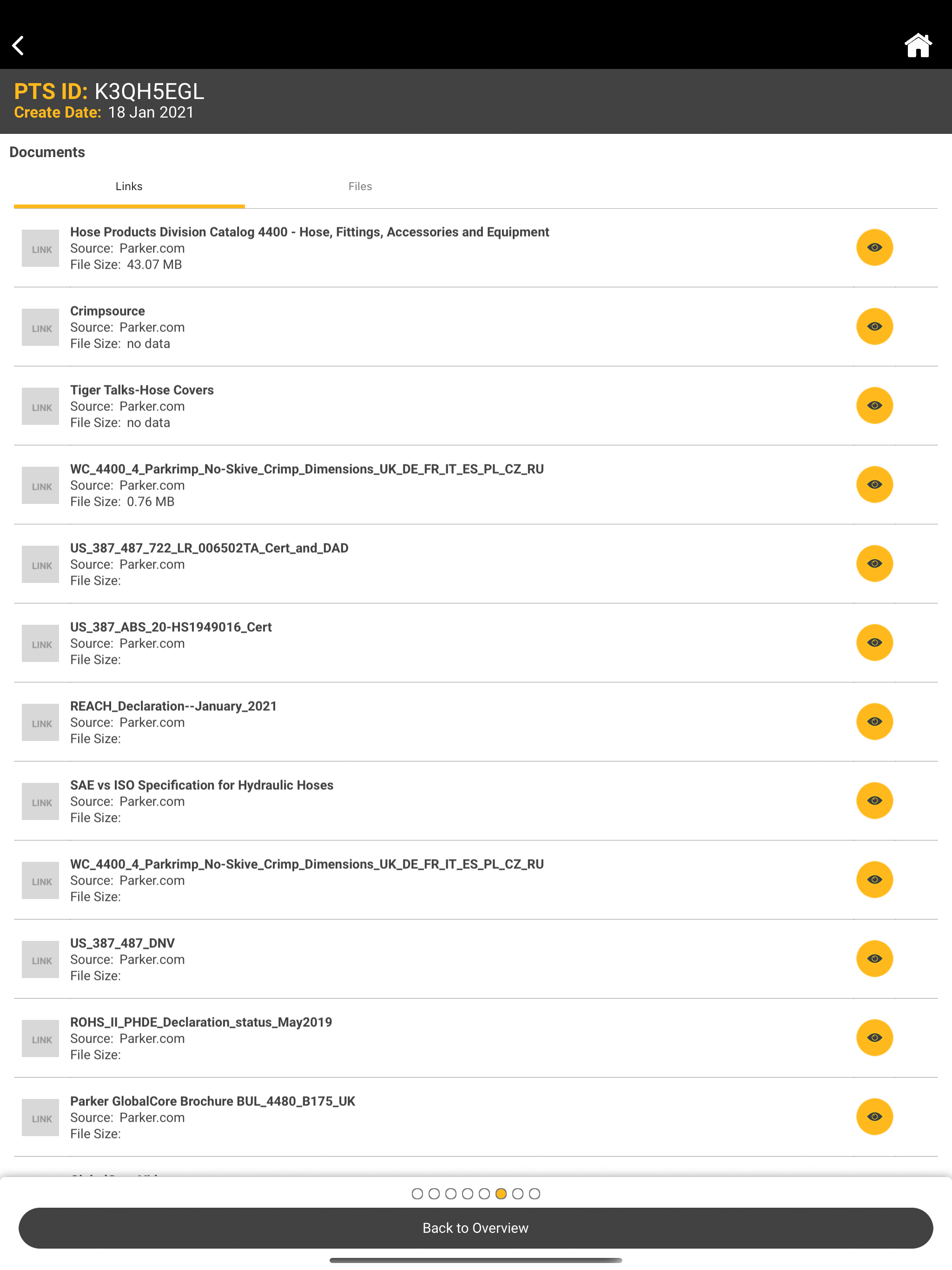Viewport: 952px width, 1270px height.
Task: Preview Tiger Talks-Hose Covers via eye icon
Action: 874,405
